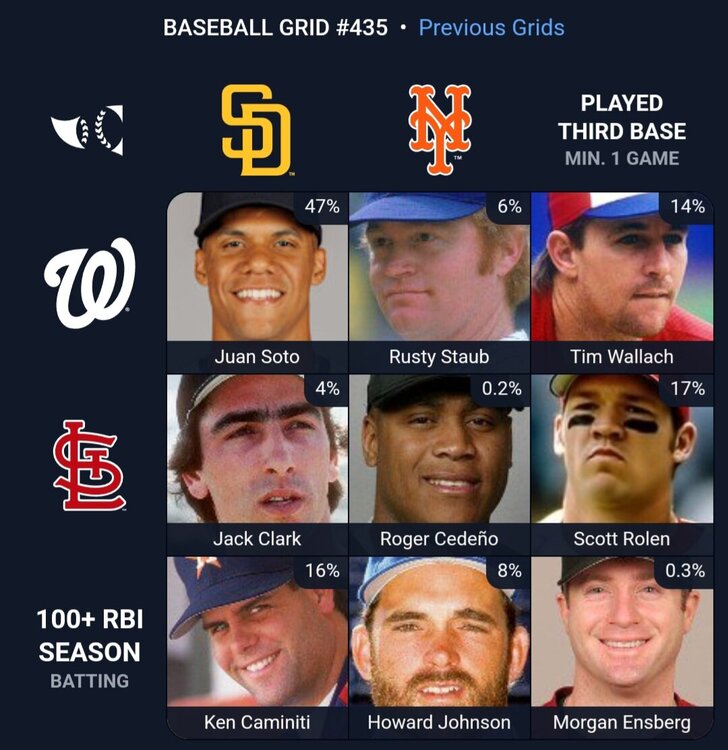
Task: View the Jack Clark cell
Action: [x=257, y=464]
